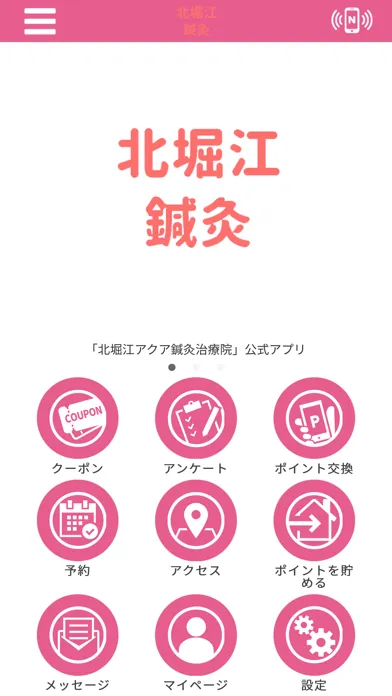This screenshot has height=696, width=392.
Task: Tap the banner with the 北堀江鍼灸 logo
Action: tap(196, 191)
